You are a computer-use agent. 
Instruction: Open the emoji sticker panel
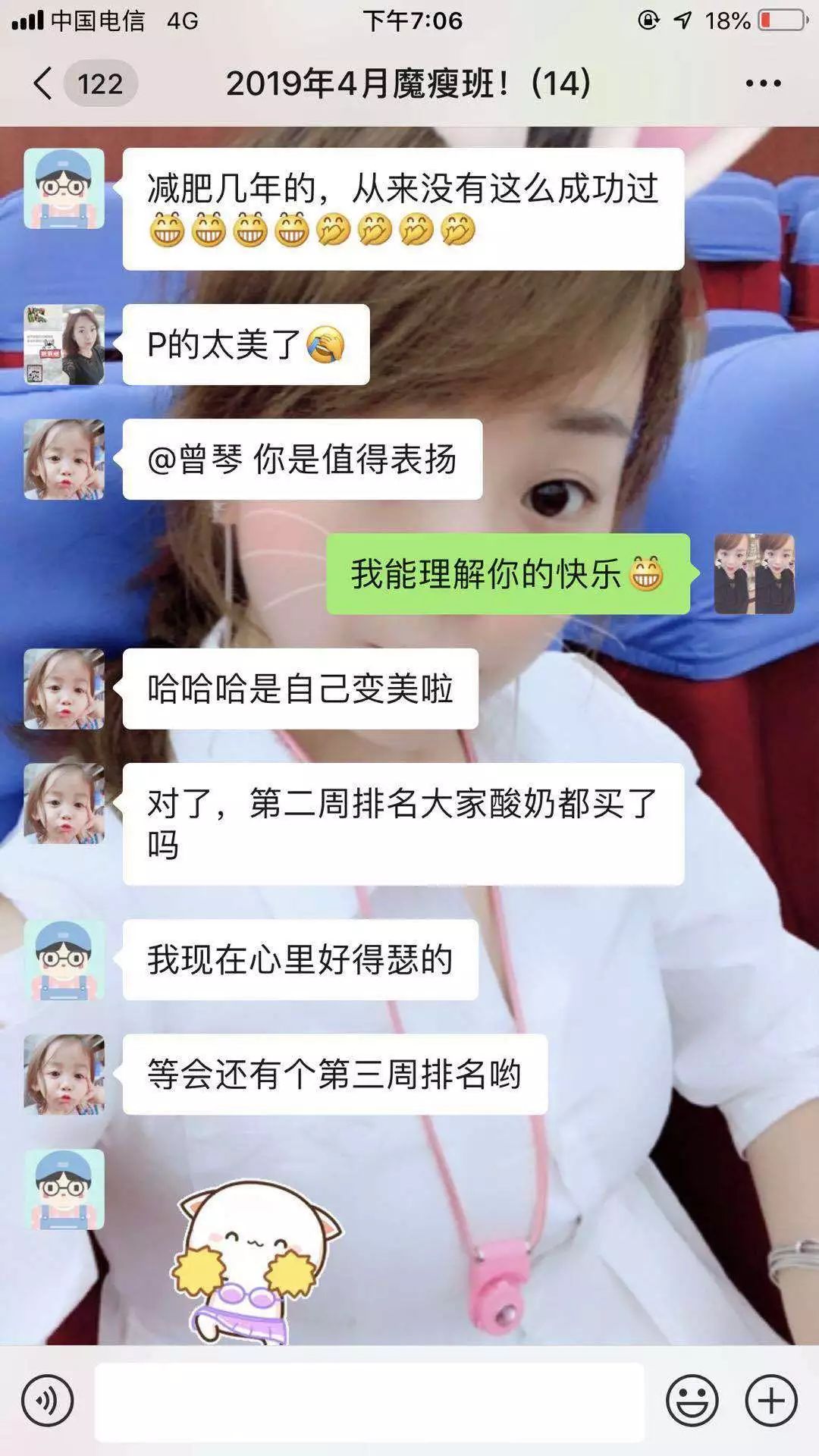(692, 1401)
